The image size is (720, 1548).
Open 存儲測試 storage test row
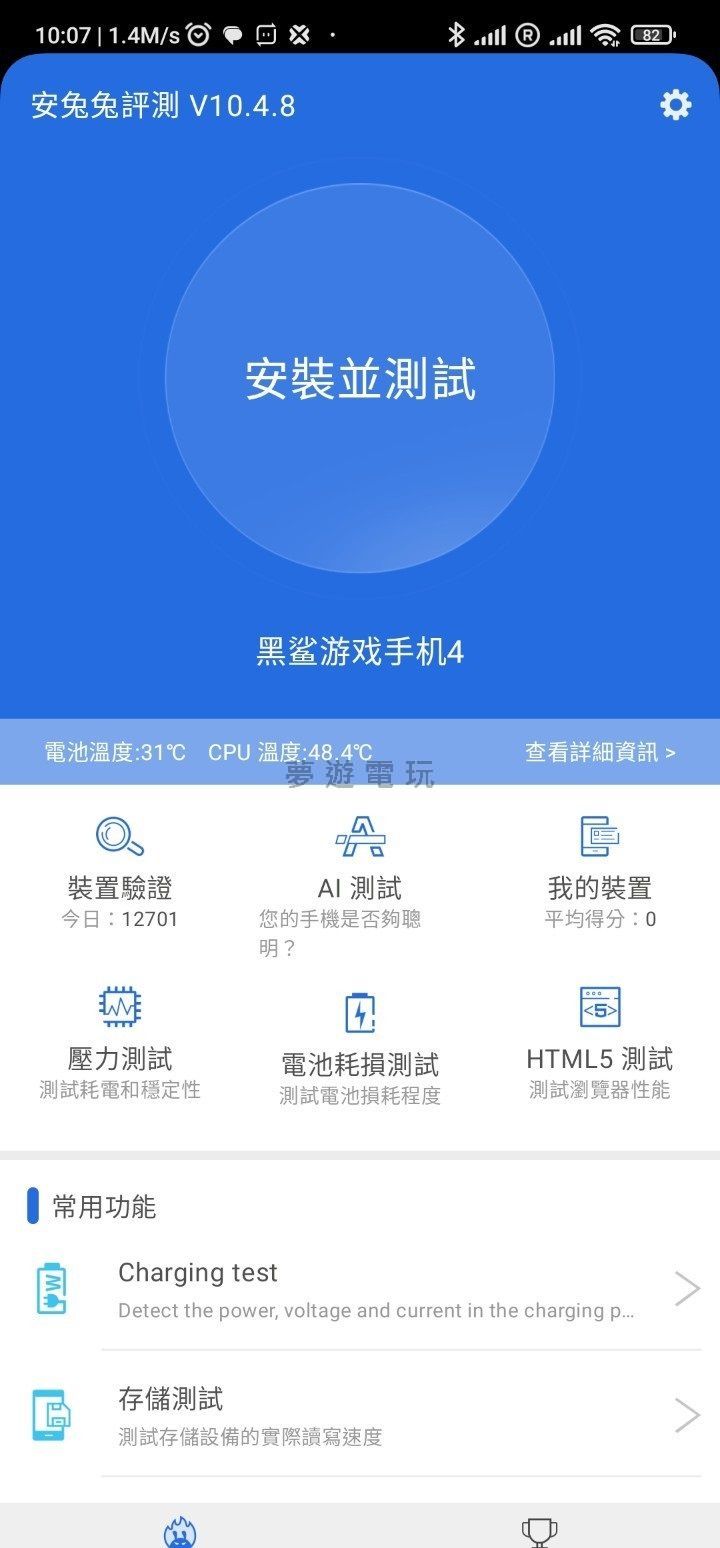[x=360, y=1416]
